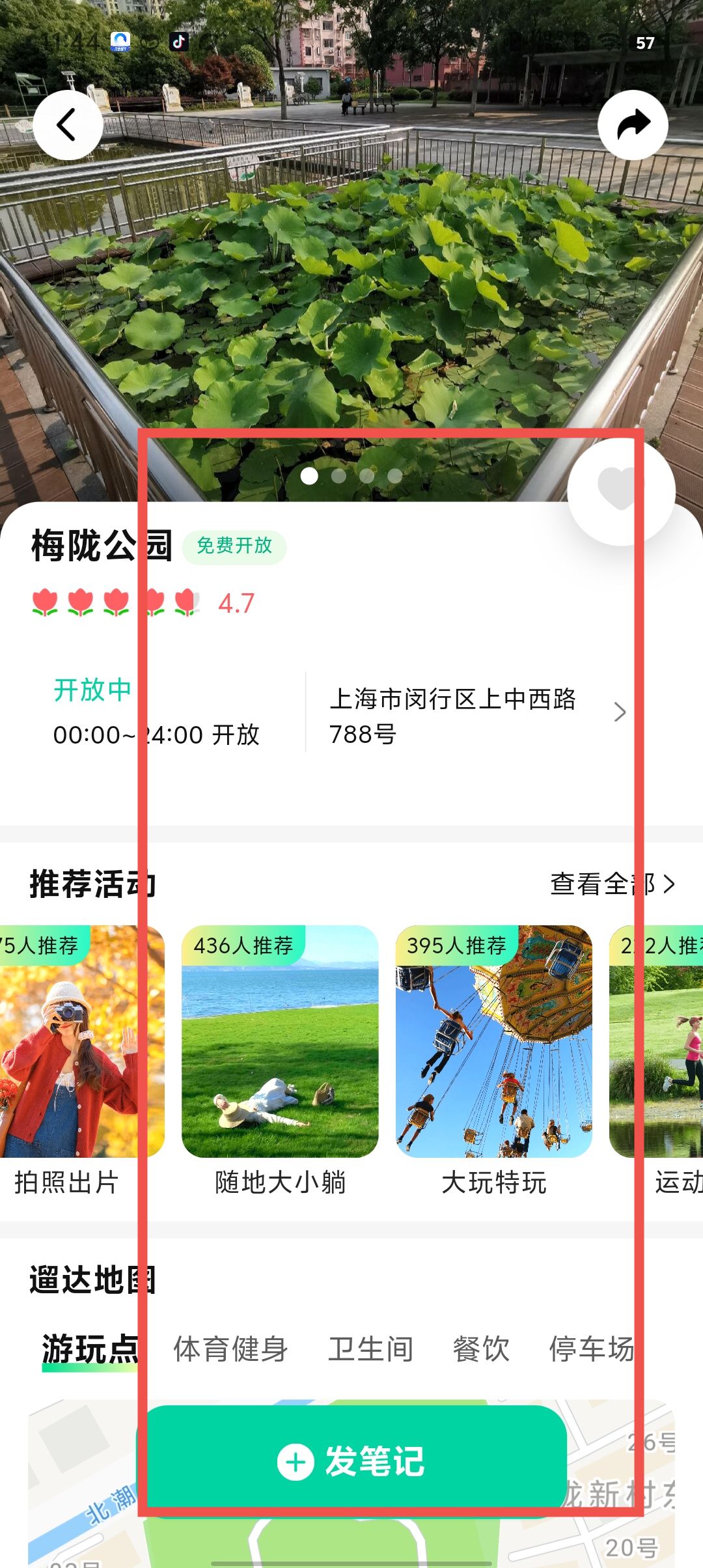
Task: Jump to the second photo indicator dot
Action: pyautogui.click(x=338, y=476)
